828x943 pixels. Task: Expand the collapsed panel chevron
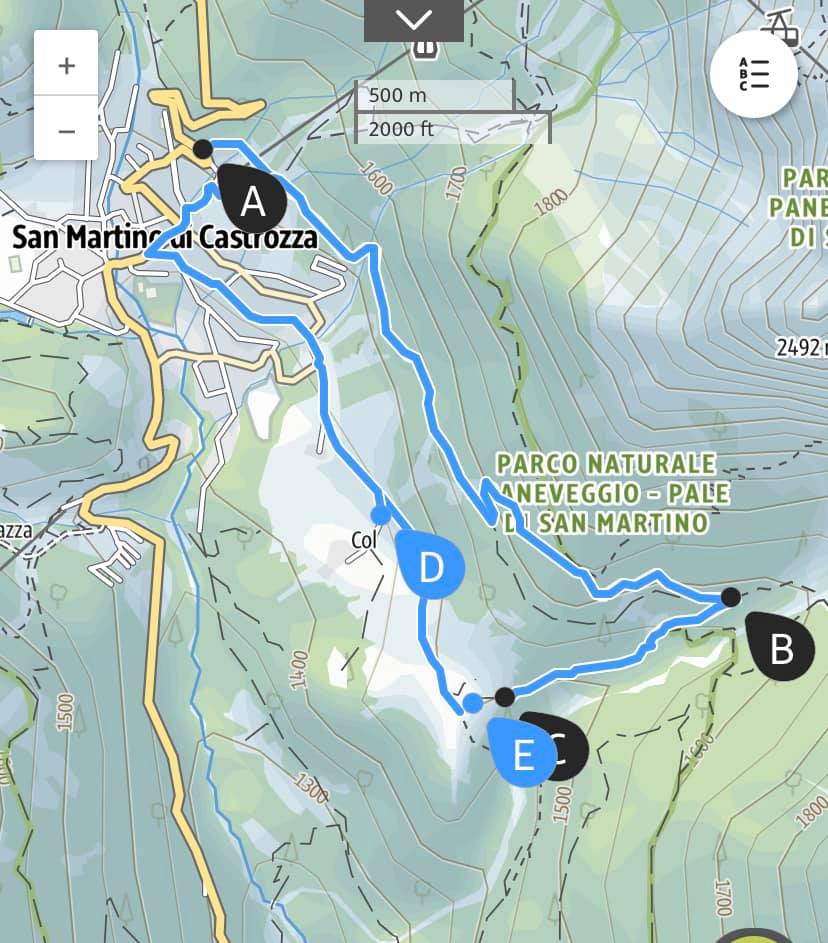(413, 19)
